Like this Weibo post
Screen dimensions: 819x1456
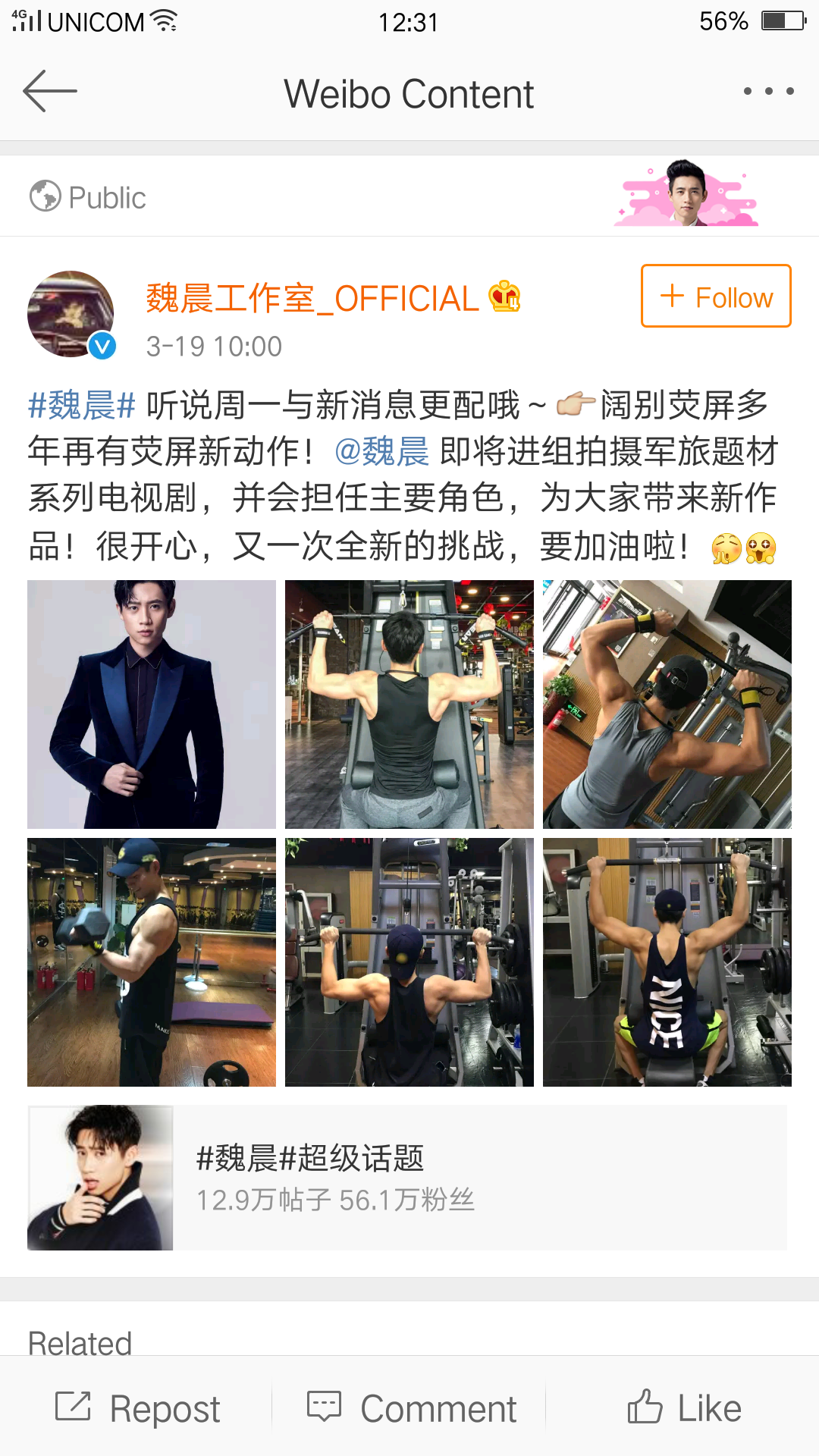684,1408
